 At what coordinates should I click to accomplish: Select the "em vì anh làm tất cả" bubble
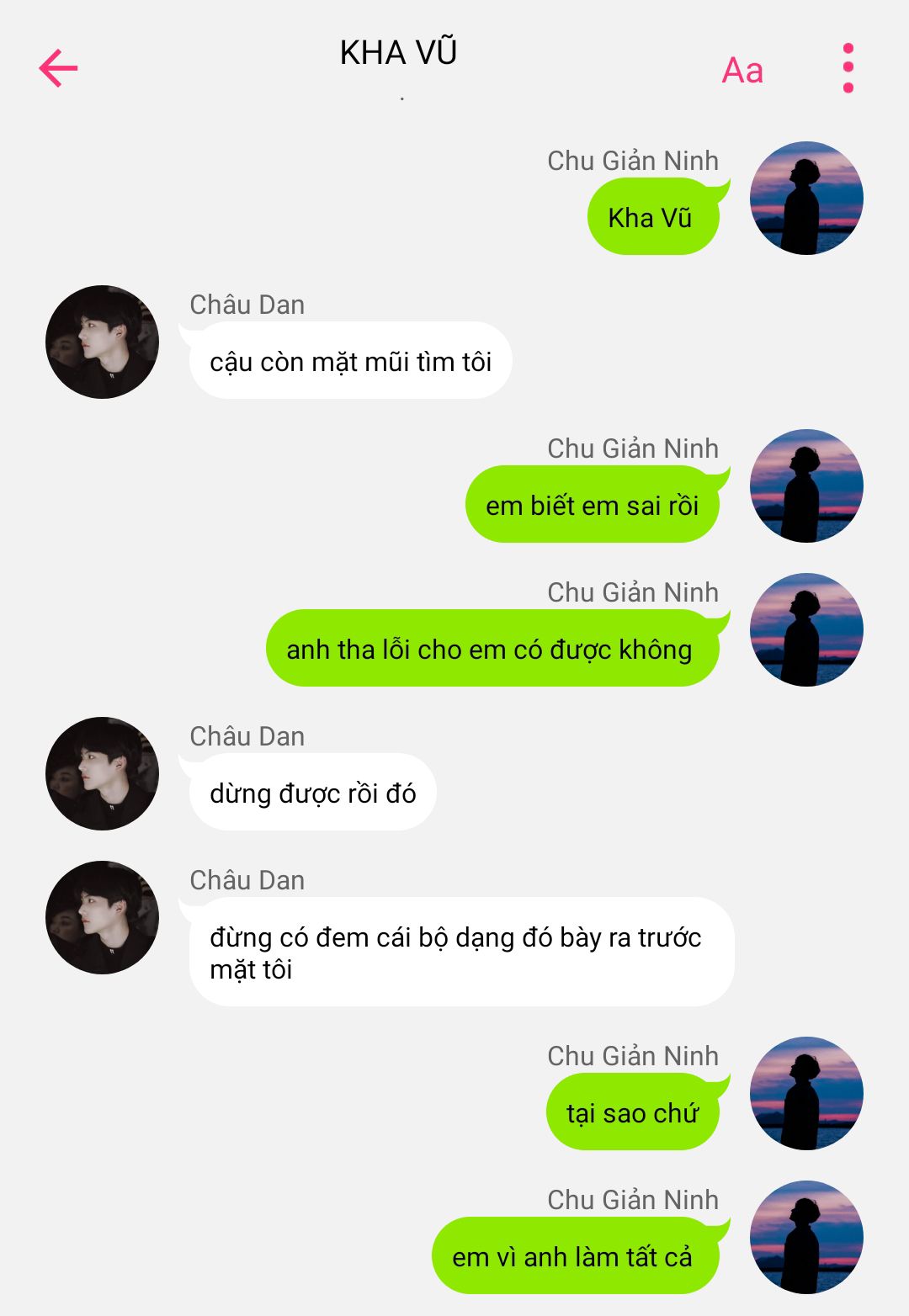573,1256
